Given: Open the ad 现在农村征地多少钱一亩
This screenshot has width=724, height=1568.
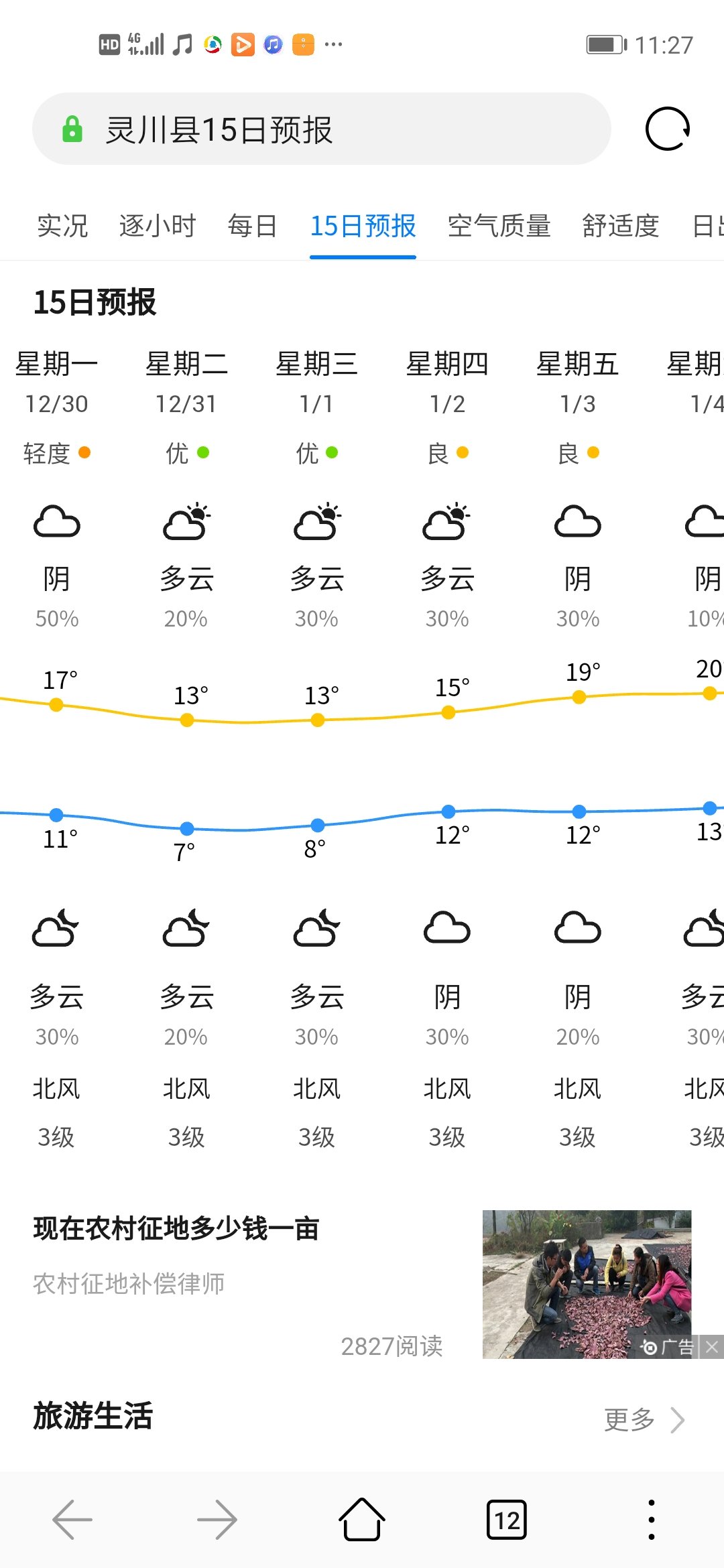Looking at the screenshot, I should pos(176,1229).
